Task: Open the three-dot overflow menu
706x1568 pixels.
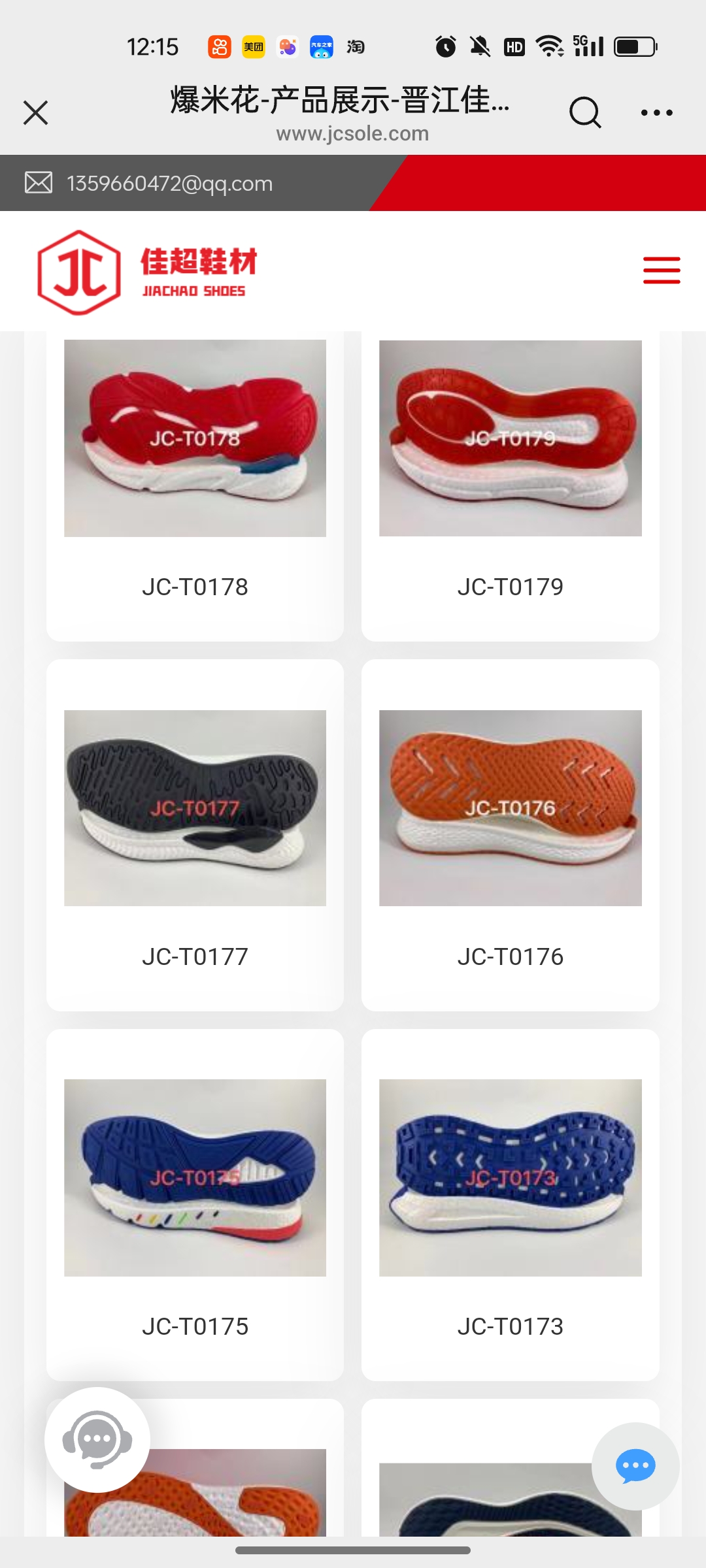Action: point(656,112)
